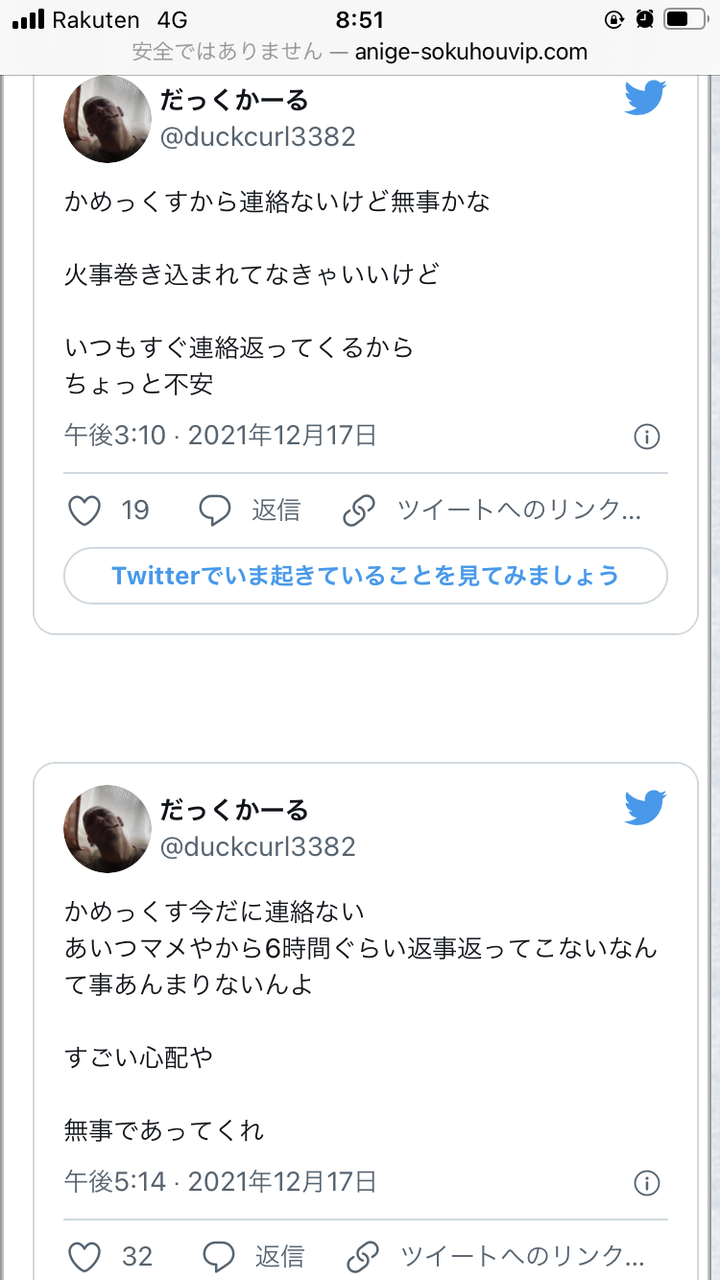Open the info icon on 午後5:14 tweet

647,1183
